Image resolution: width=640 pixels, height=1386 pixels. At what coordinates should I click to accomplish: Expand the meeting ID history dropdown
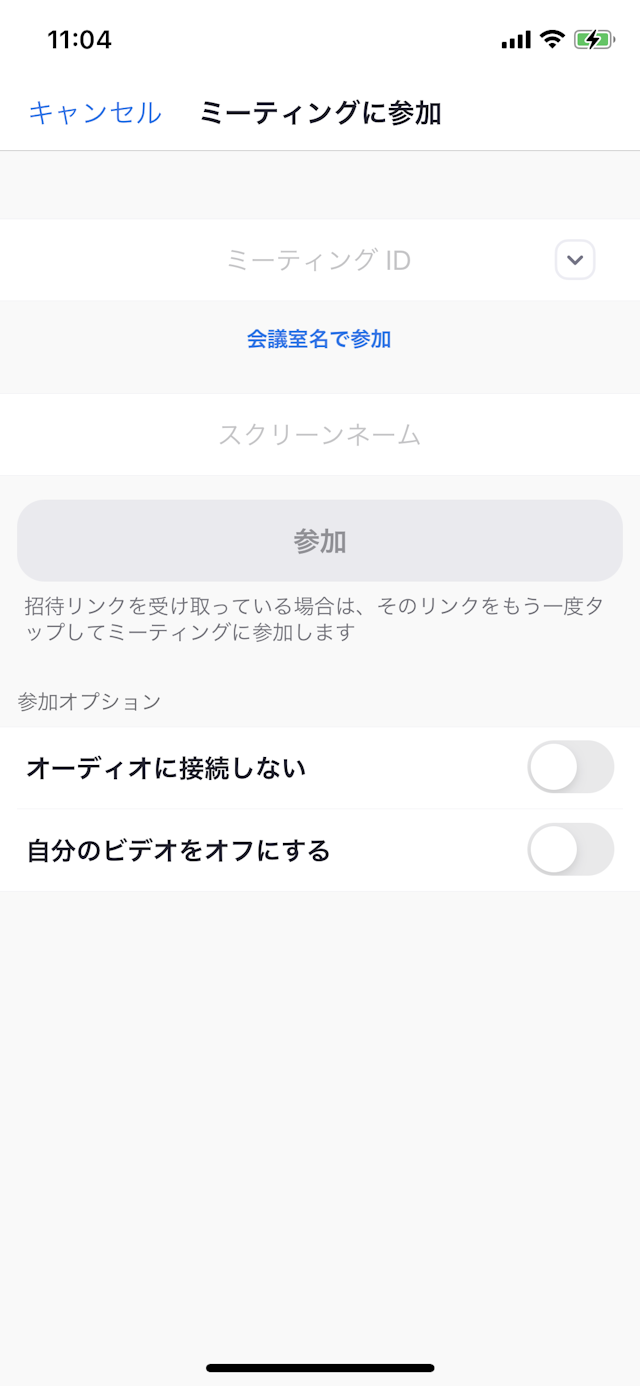575,260
